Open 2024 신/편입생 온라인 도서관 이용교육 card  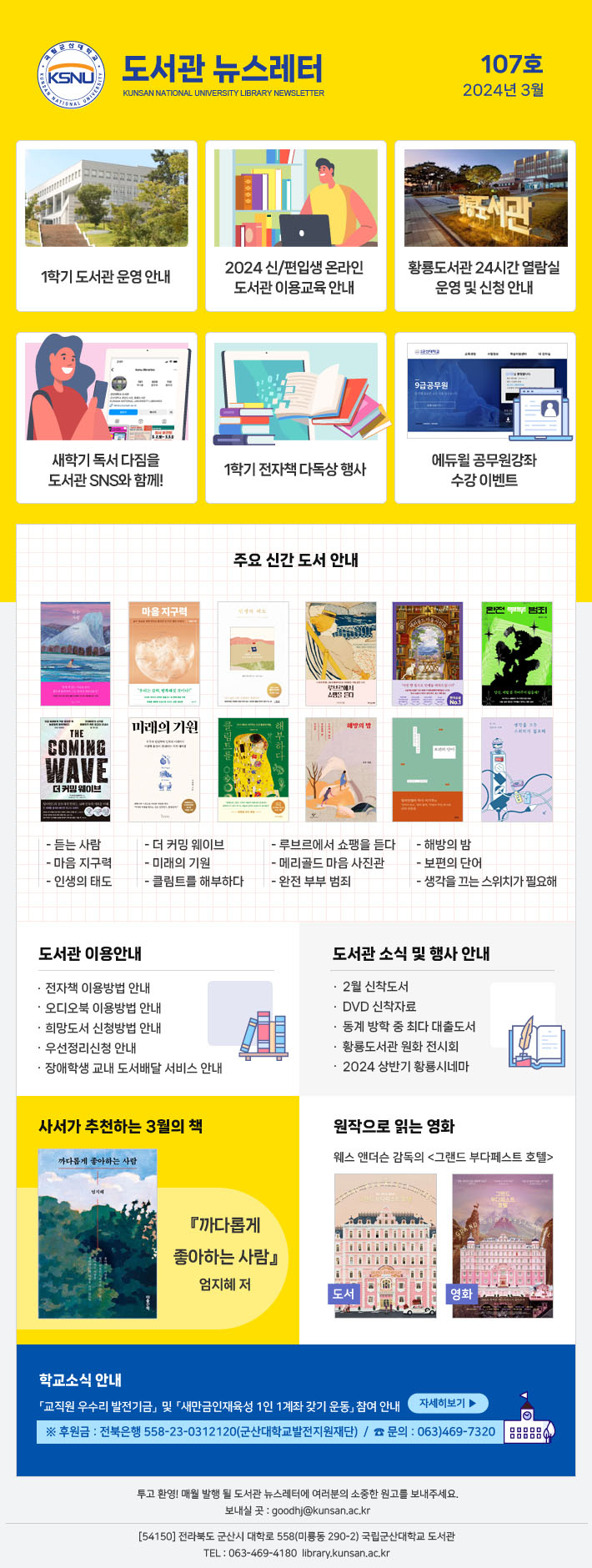pos(294,225)
